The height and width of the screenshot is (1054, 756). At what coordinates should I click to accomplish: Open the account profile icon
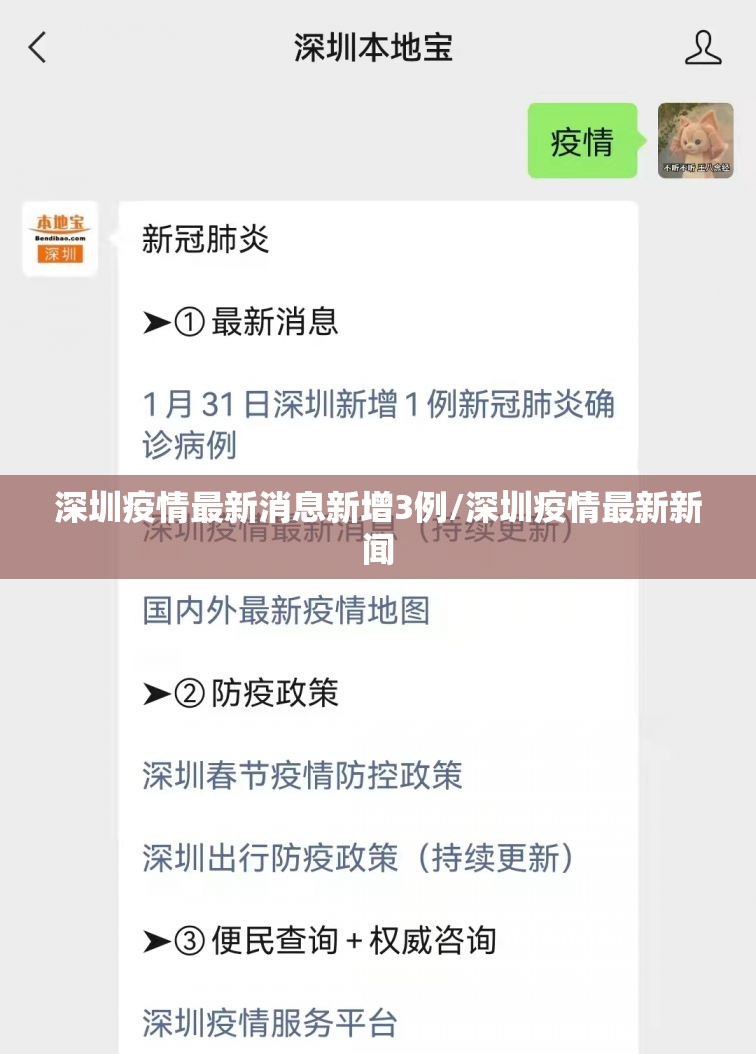coord(702,47)
